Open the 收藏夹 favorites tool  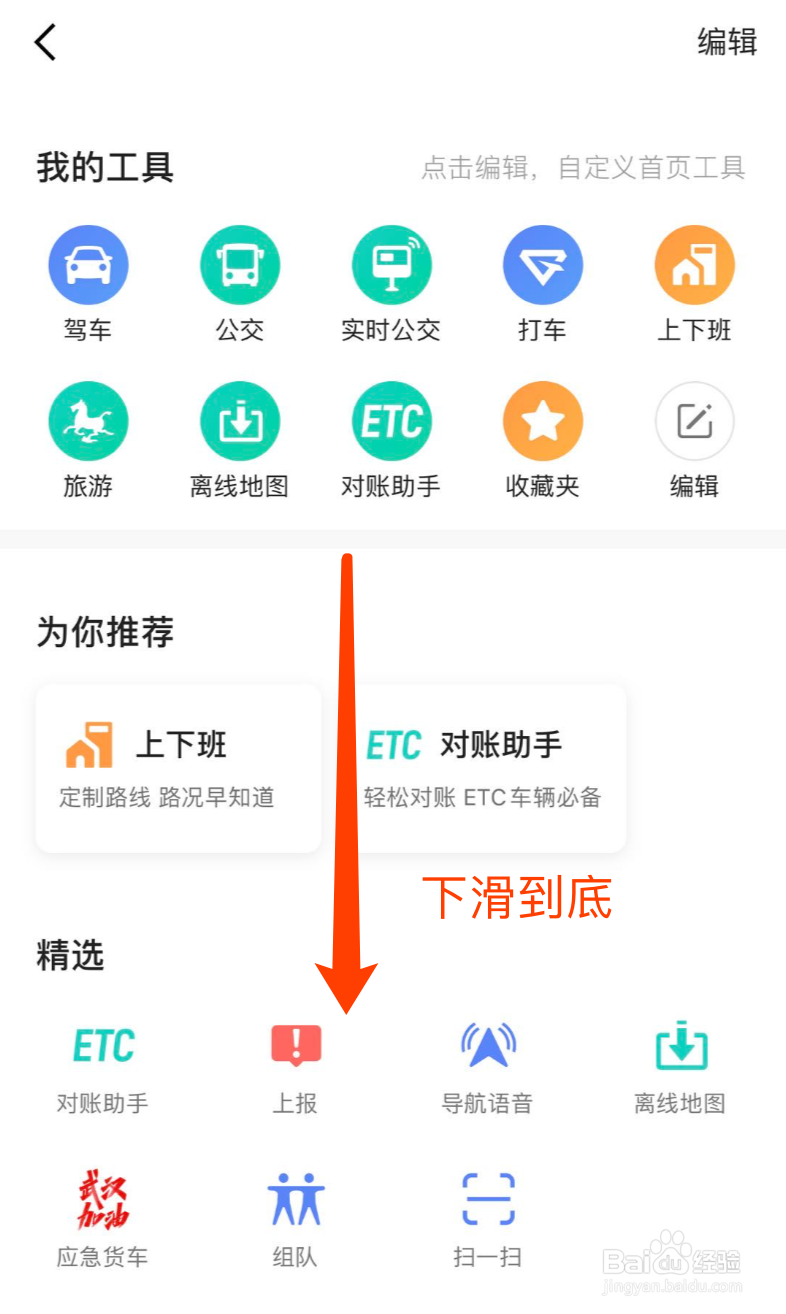543,420
